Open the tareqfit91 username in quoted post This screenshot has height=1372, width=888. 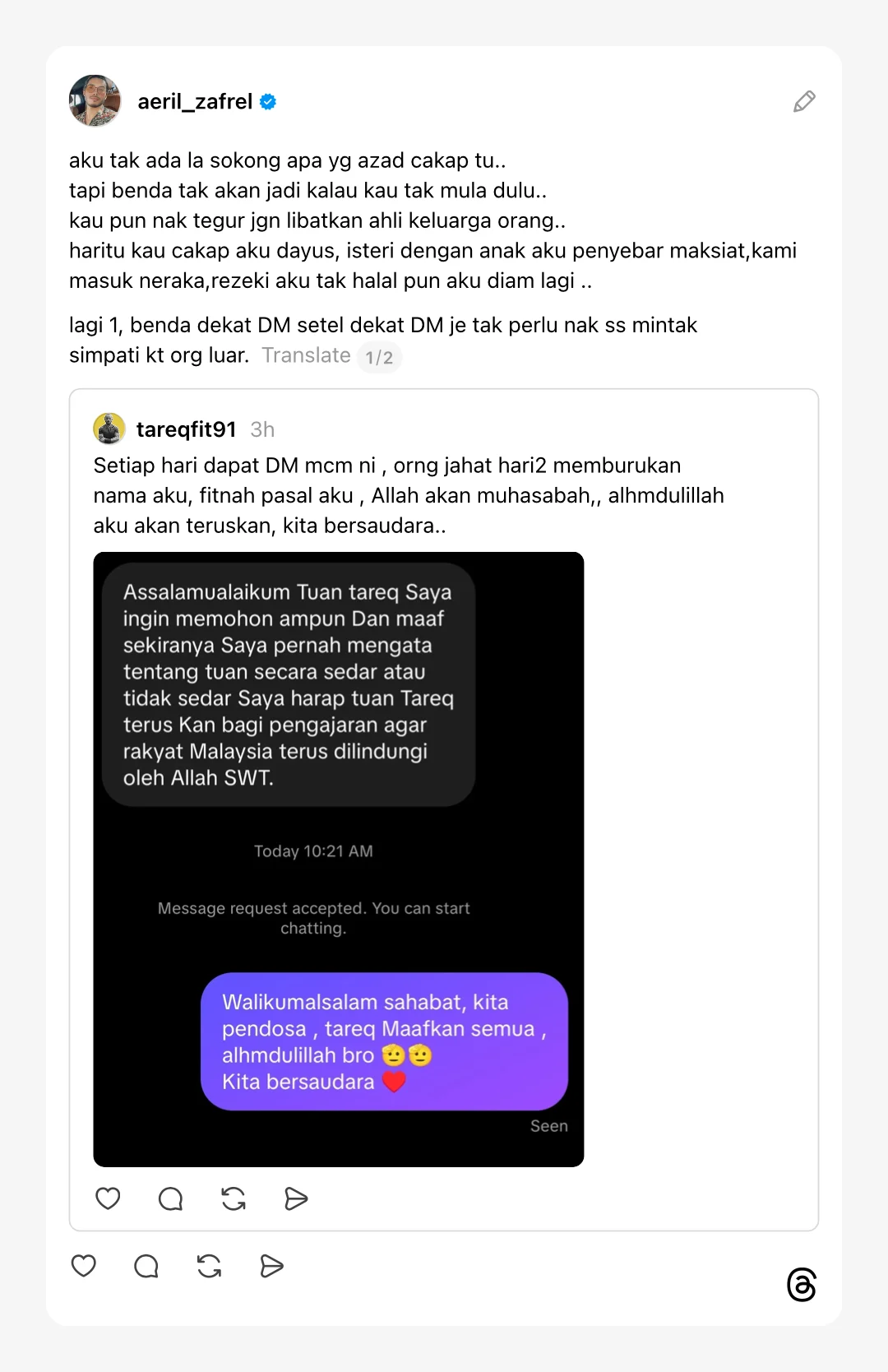pyautogui.click(x=186, y=429)
